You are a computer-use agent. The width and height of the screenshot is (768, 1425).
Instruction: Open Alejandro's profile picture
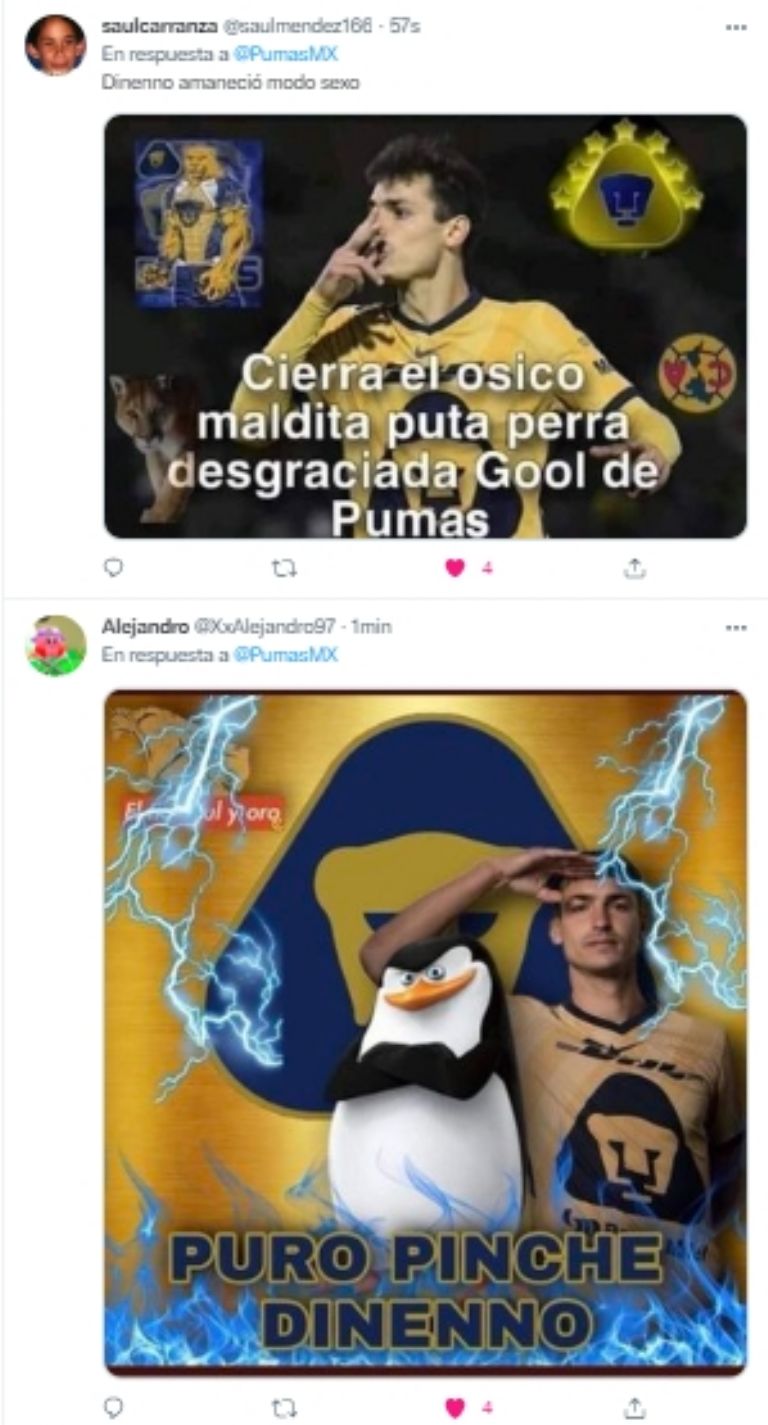55,645
